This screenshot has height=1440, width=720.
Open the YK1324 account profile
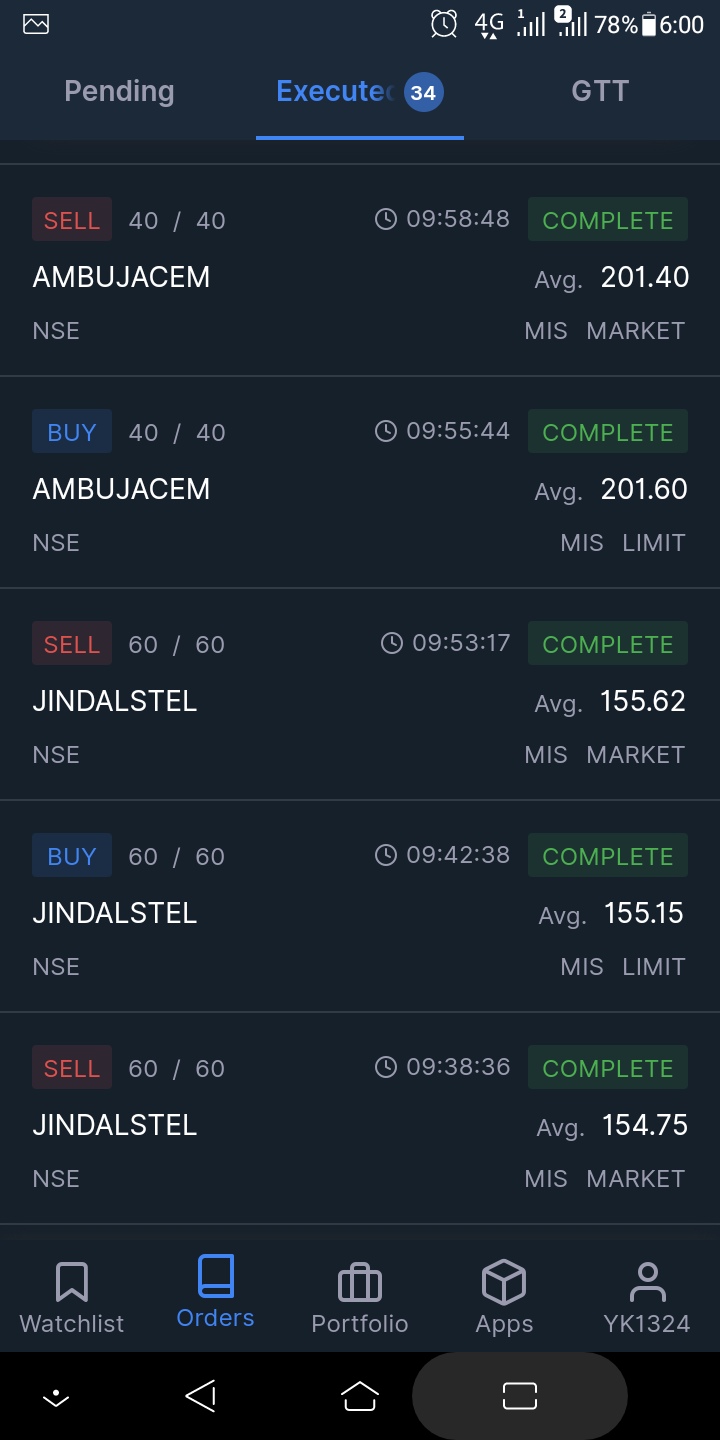pos(647,1297)
